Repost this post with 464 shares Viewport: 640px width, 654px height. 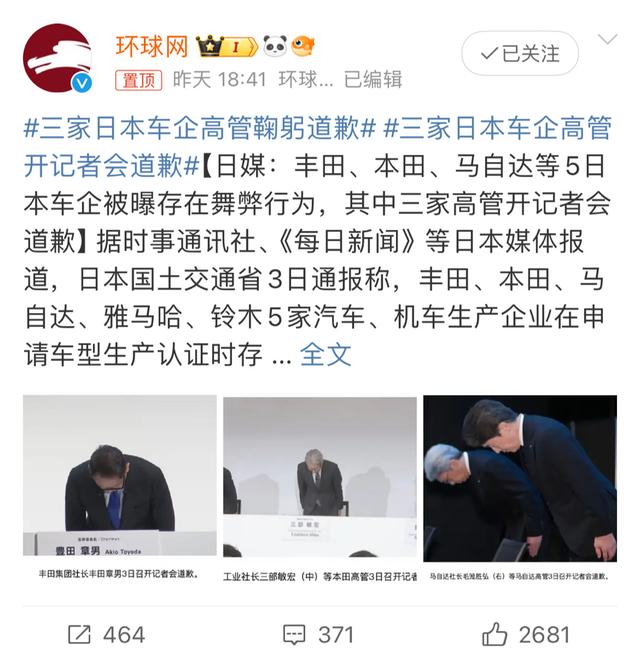pos(106,634)
